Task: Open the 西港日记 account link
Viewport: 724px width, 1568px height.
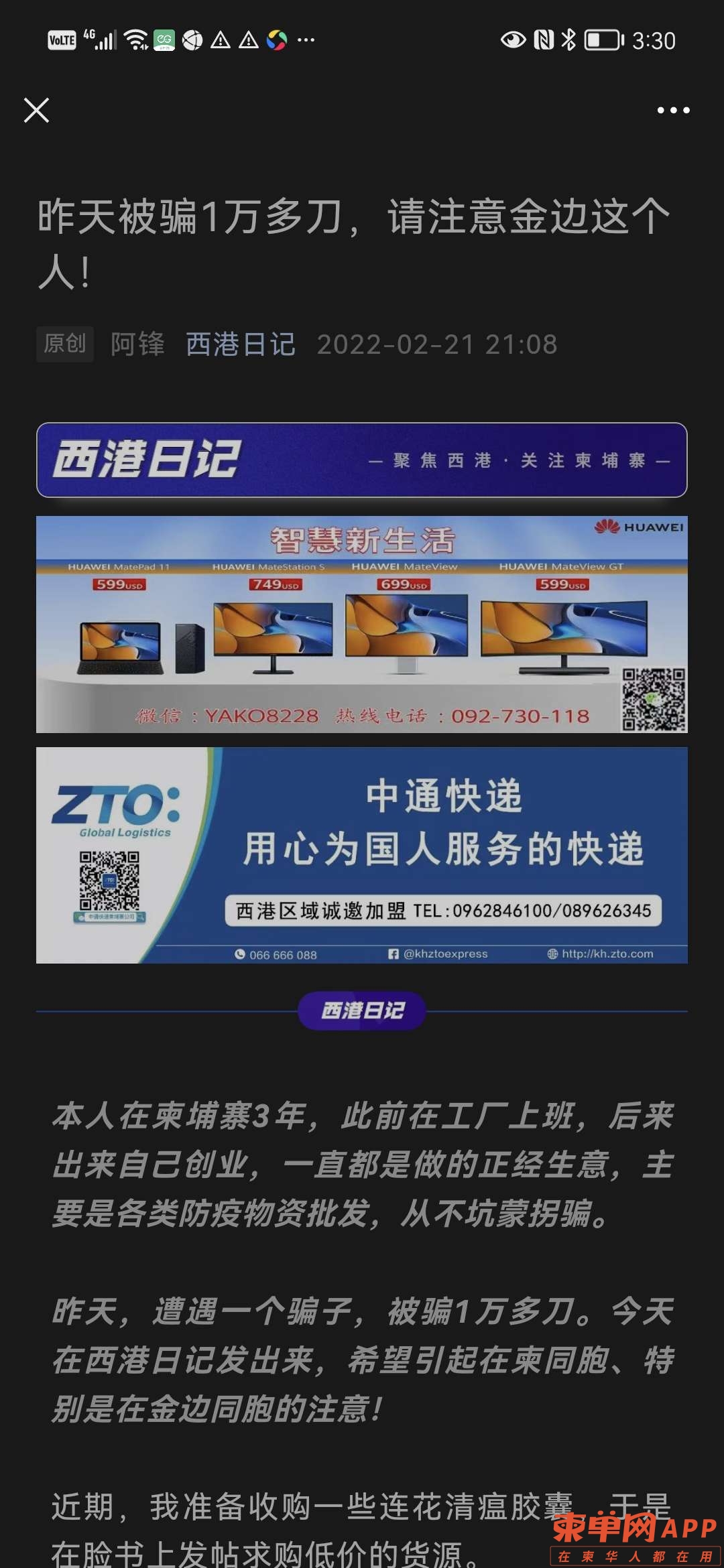Action: pos(240,344)
